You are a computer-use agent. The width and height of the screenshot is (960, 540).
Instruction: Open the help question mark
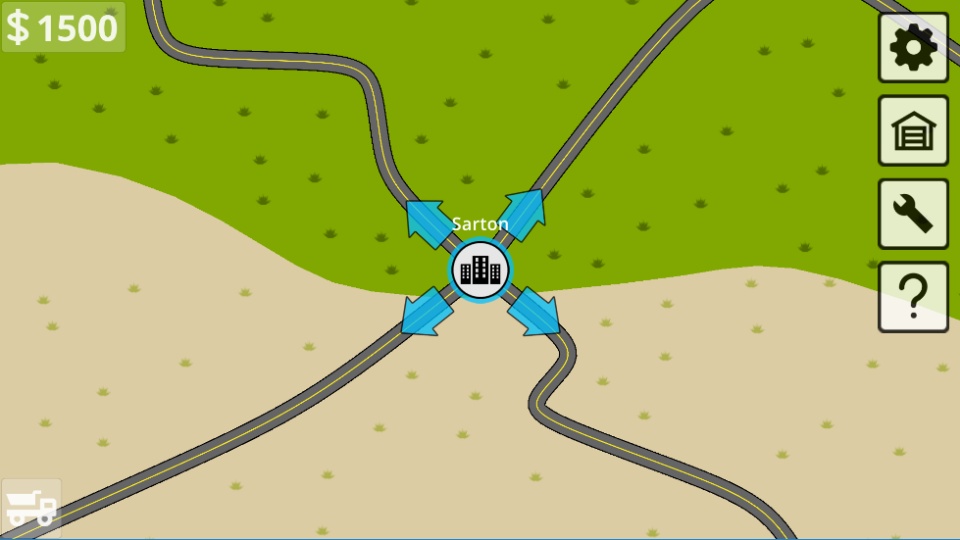(x=913, y=297)
